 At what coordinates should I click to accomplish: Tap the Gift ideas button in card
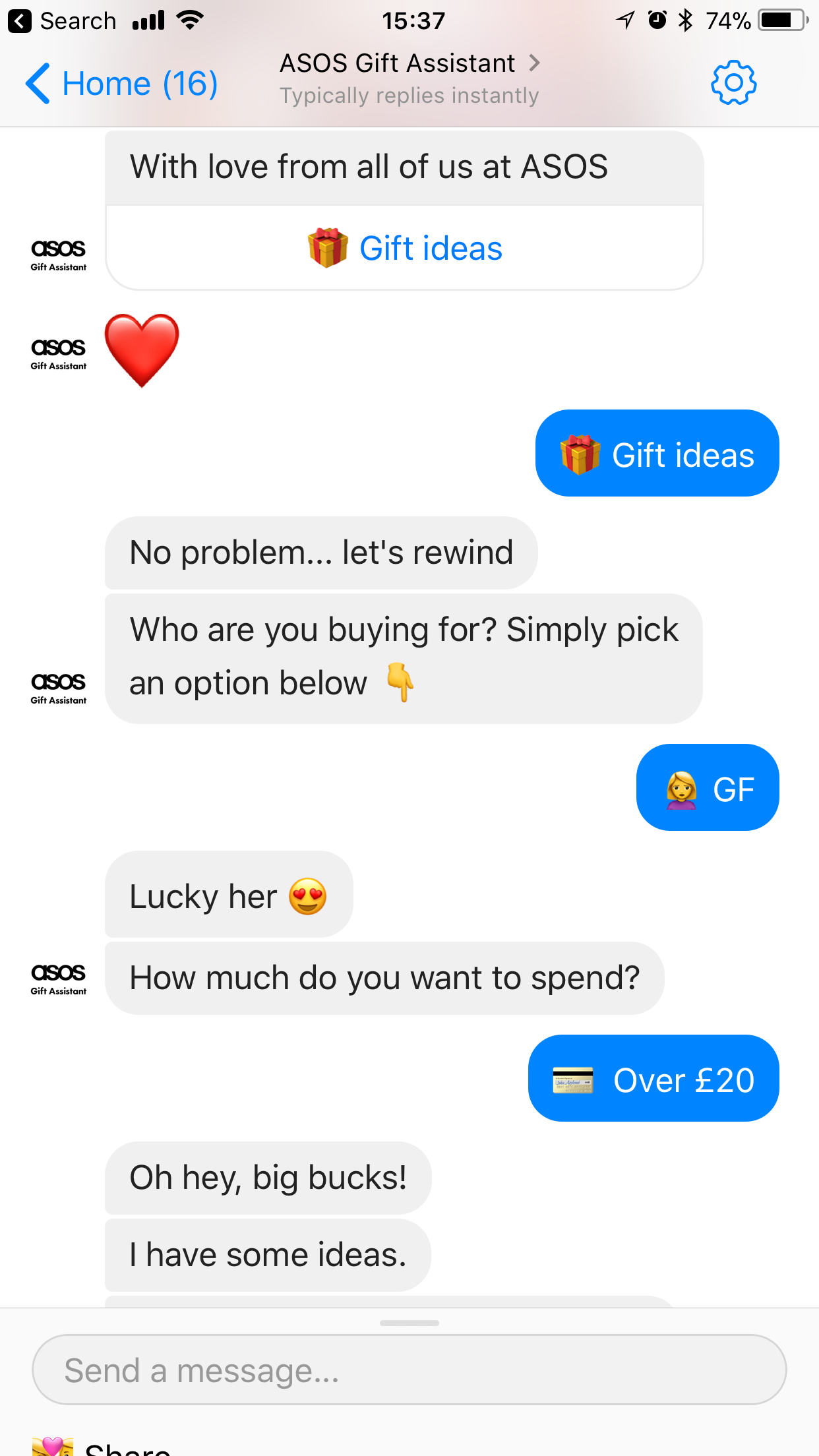pos(404,248)
